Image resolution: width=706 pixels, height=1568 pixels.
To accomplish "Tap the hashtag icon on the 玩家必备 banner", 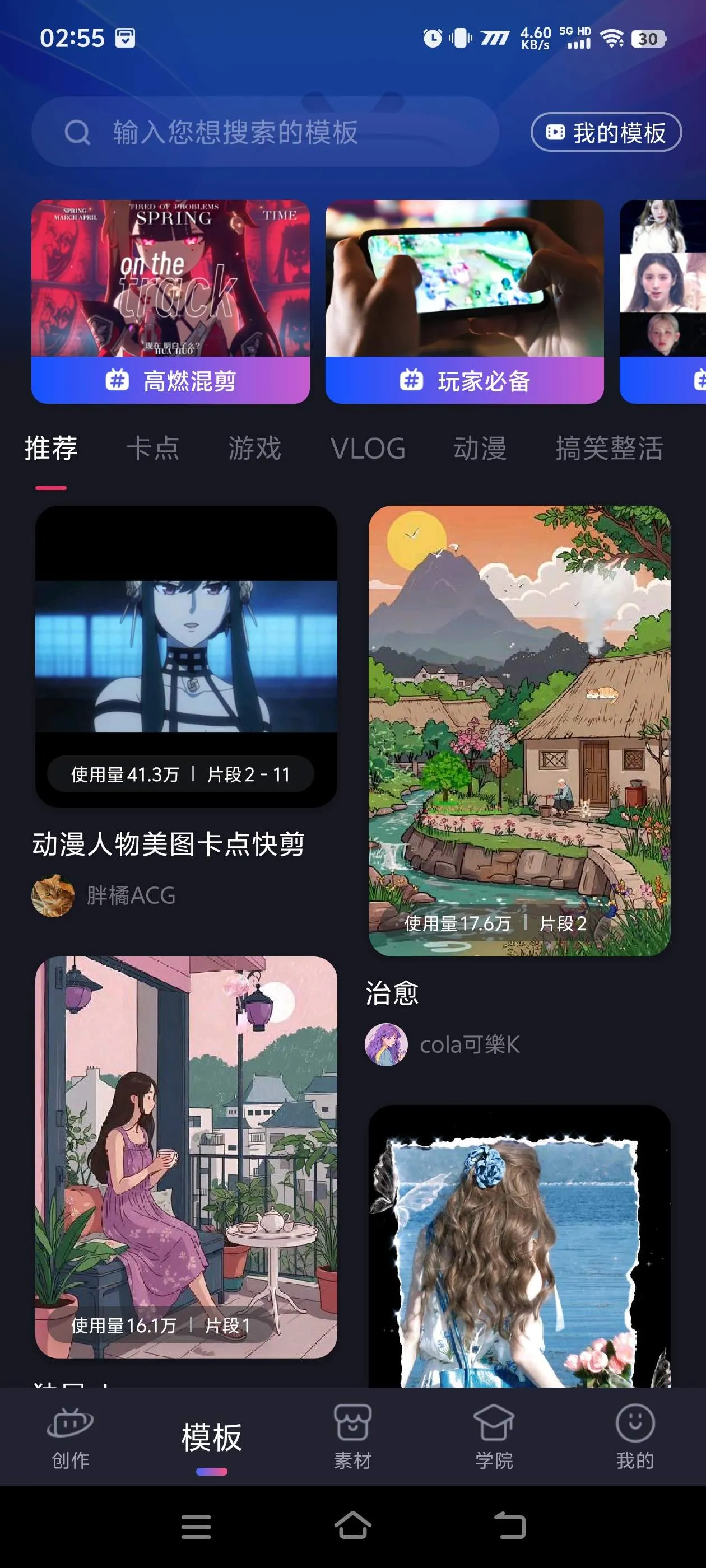I will (x=412, y=380).
